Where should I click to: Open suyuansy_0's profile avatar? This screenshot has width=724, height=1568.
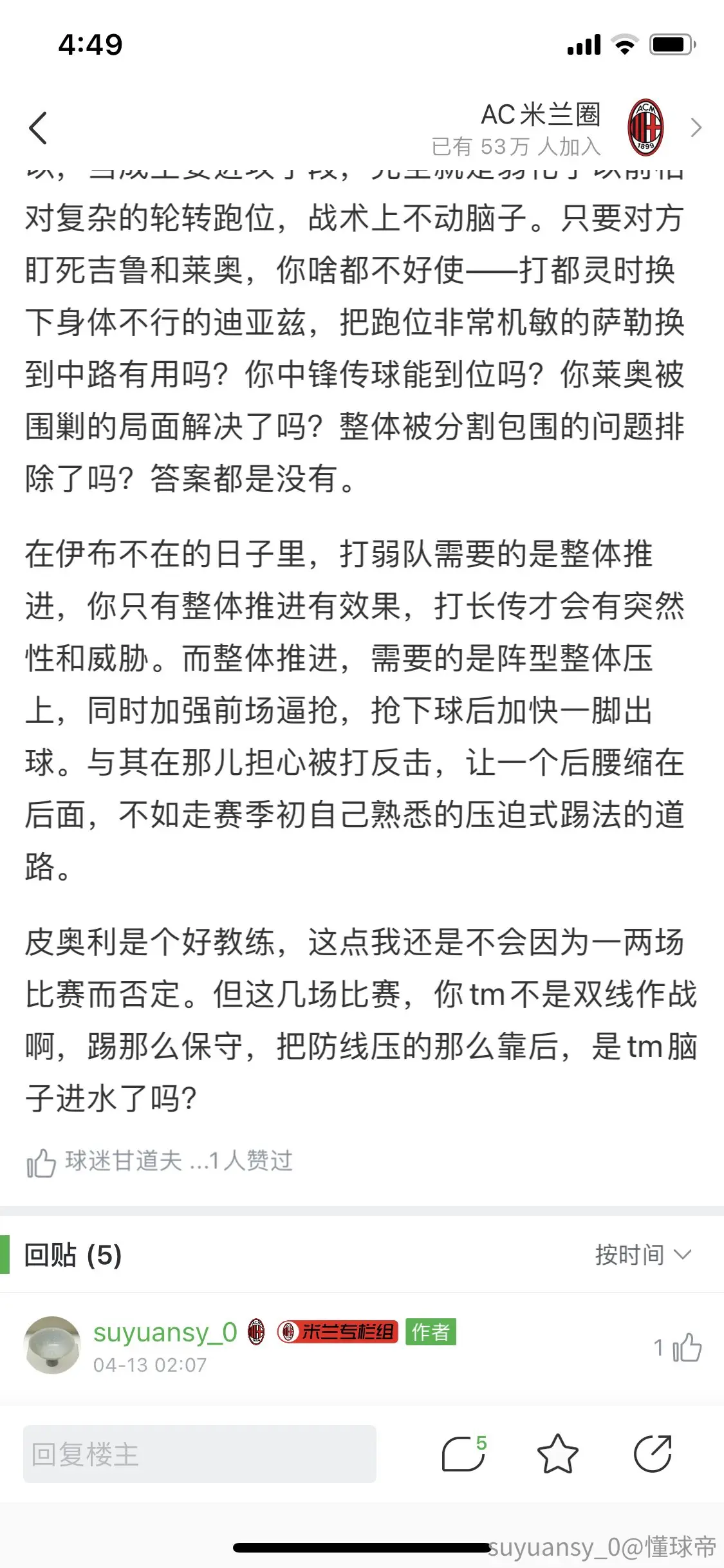(x=53, y=1345)
